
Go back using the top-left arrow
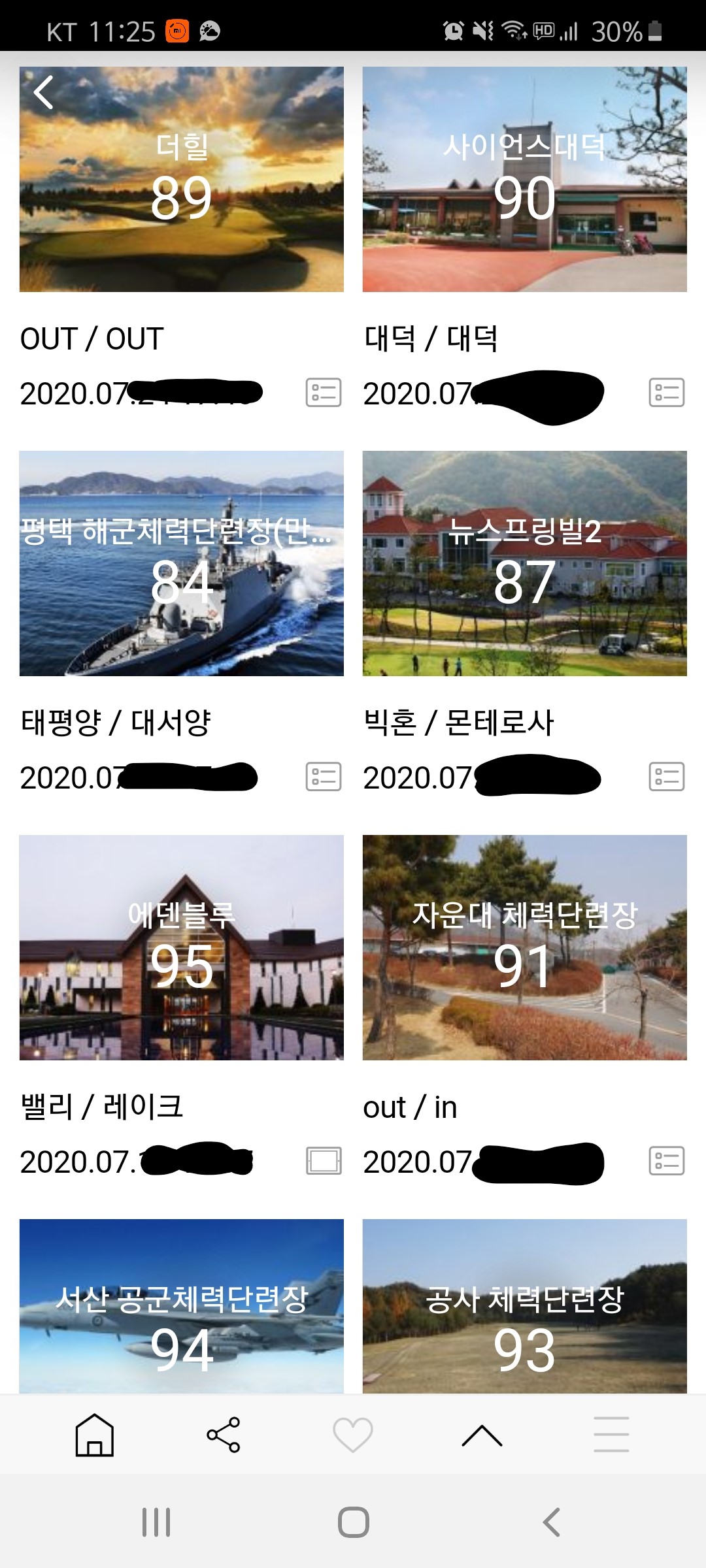44,92
